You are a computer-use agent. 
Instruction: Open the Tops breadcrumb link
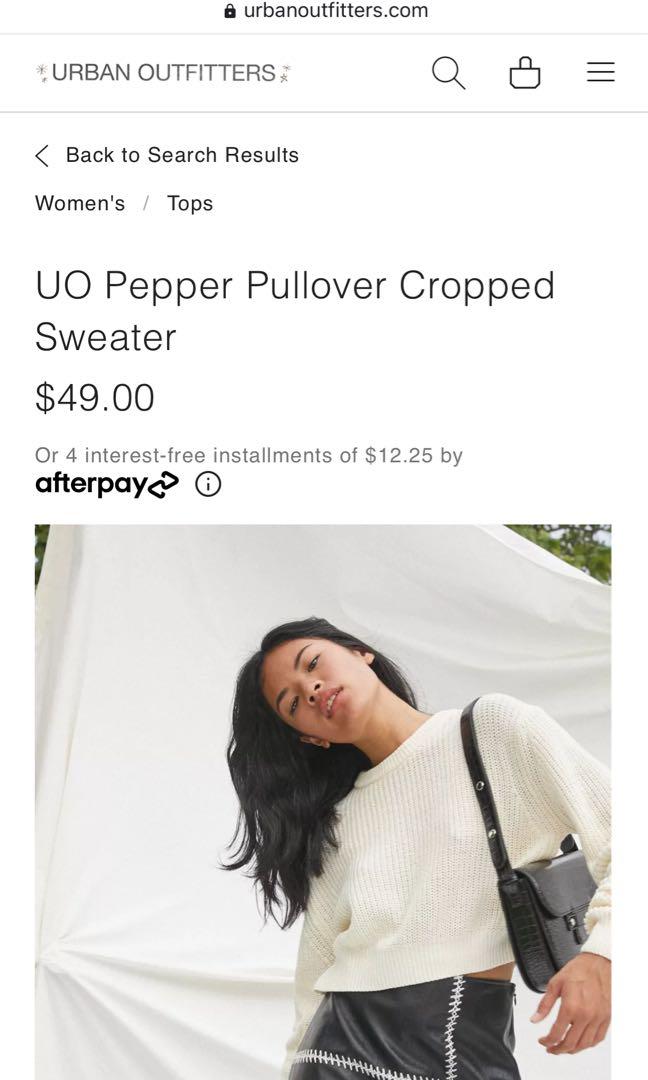coord(190,203)
